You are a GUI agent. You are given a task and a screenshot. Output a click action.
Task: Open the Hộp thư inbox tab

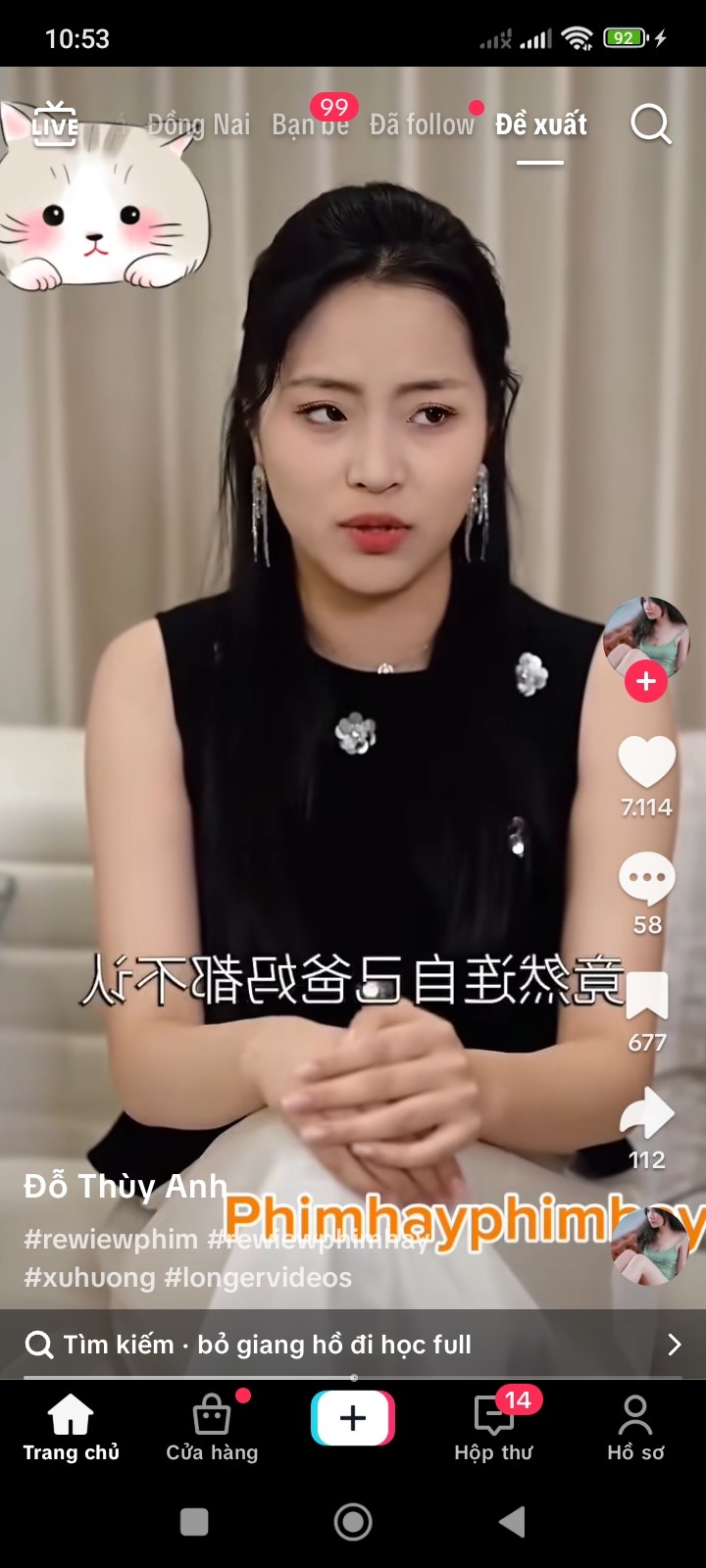(494, 1429)
